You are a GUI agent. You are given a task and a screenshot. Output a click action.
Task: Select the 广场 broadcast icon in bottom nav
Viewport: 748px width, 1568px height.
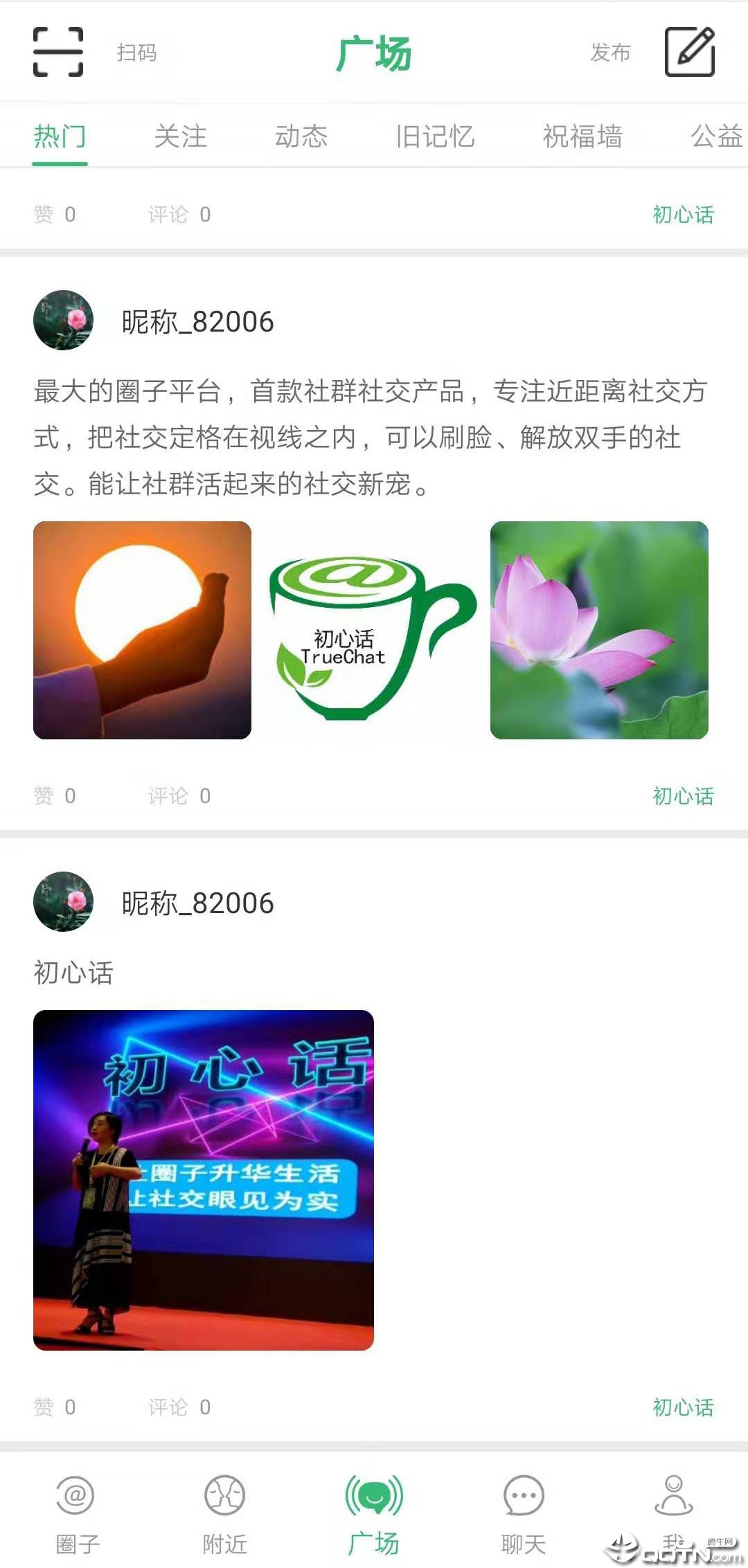(374, 1492)
